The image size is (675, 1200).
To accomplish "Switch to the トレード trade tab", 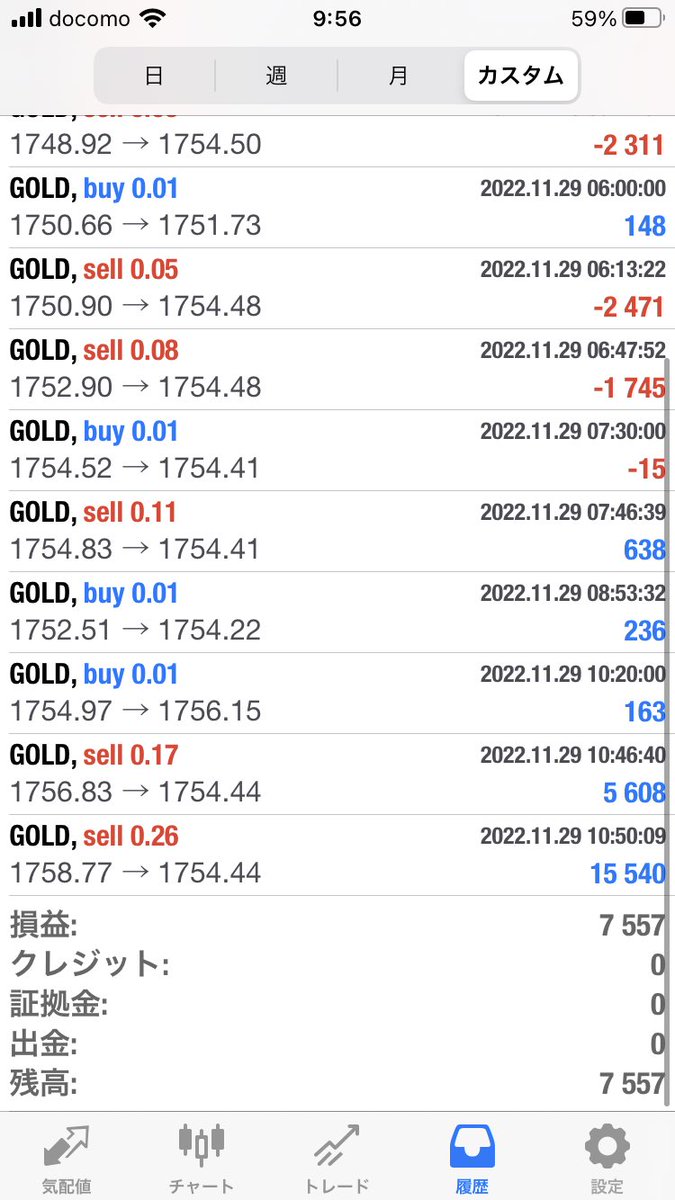I will (336, 1157).
